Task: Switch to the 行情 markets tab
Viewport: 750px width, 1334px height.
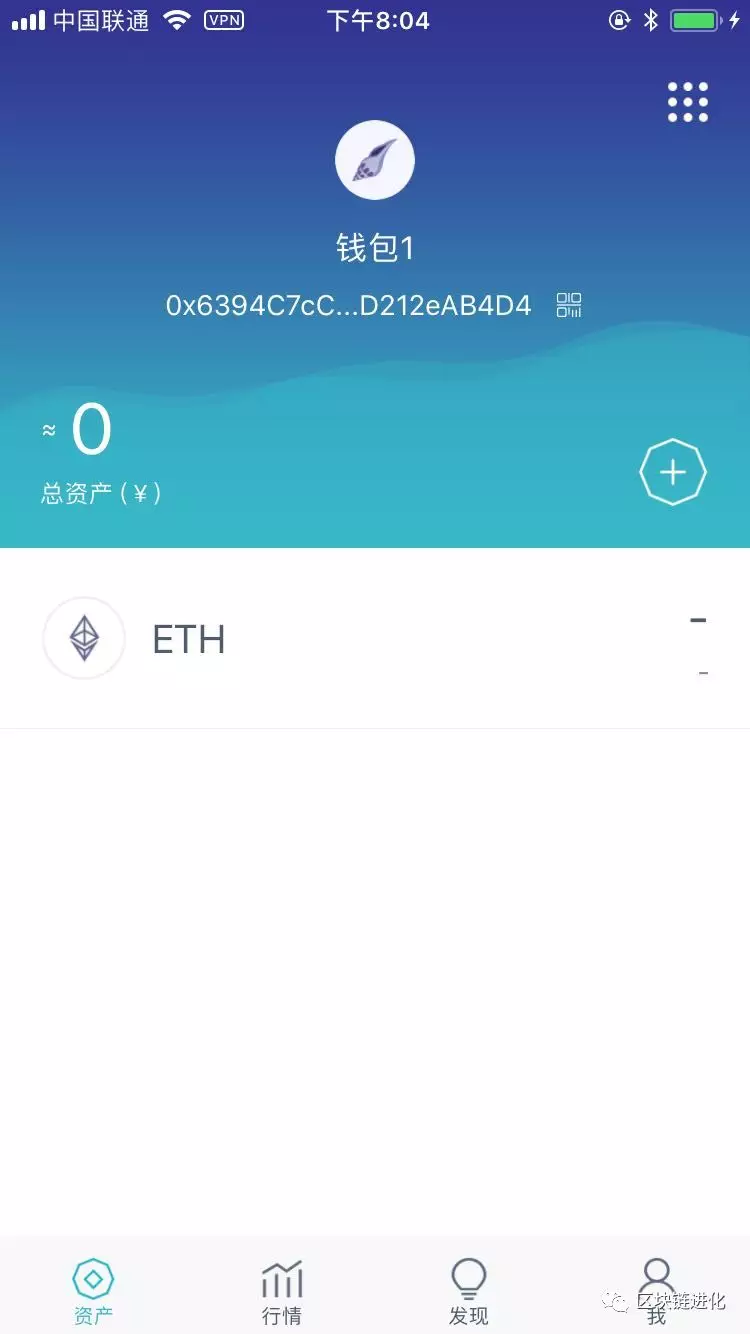Action: [281, 1290]
